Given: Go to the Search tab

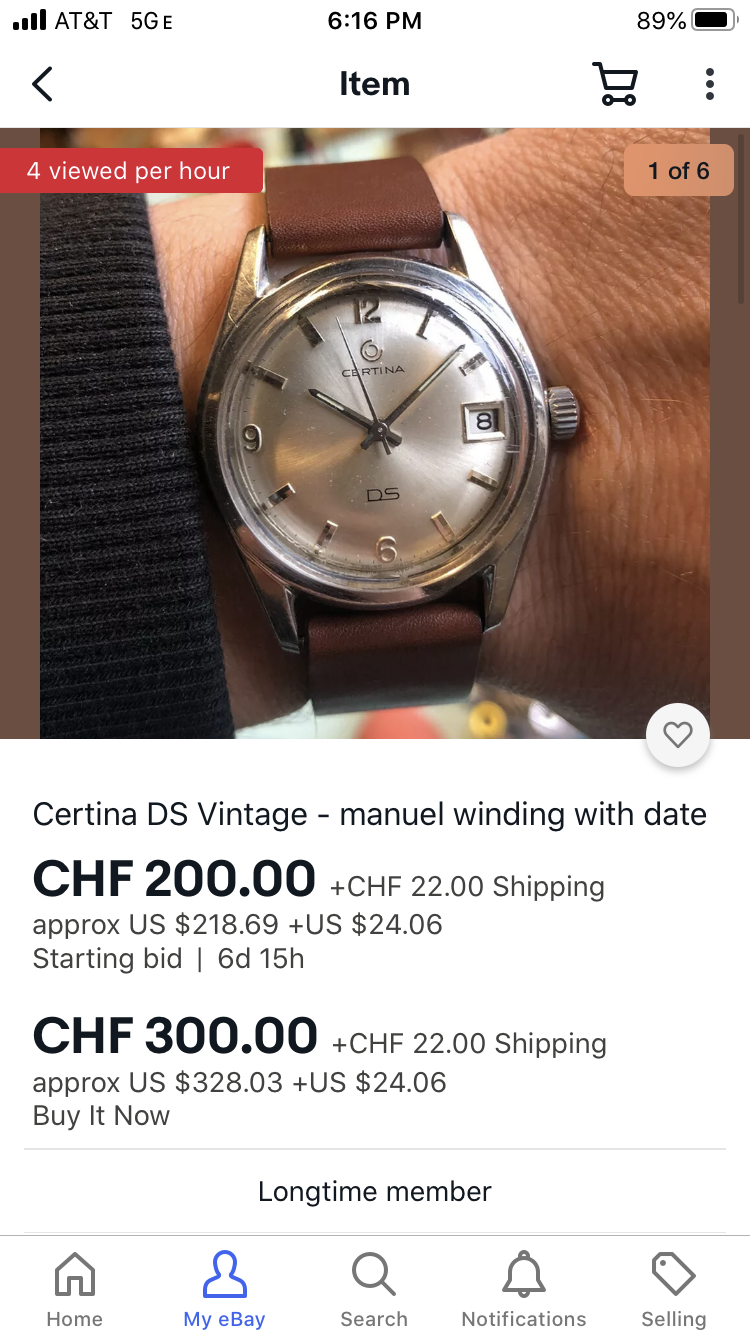Looking at the screenshot, I should (x=374, y=1288).
